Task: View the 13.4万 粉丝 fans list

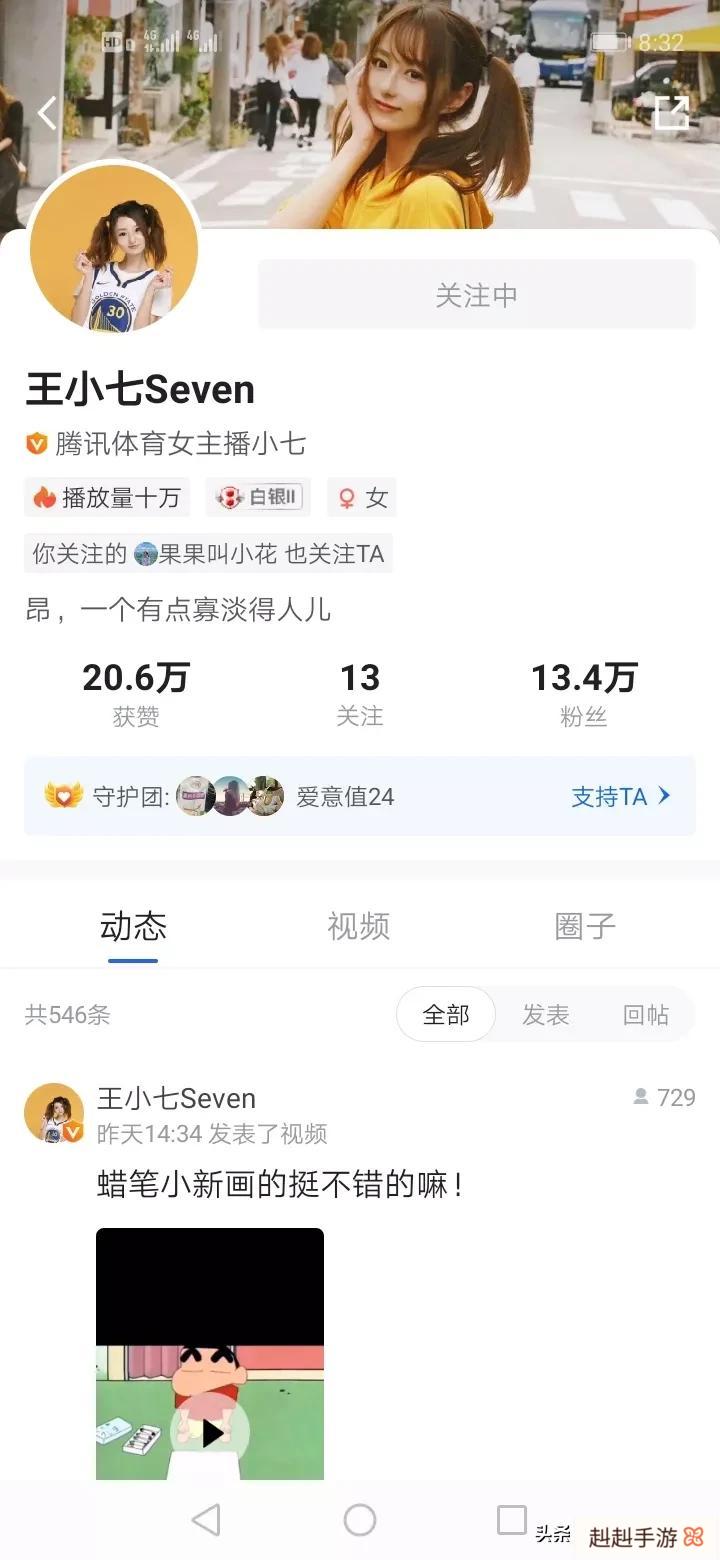Action: (584, 692)
